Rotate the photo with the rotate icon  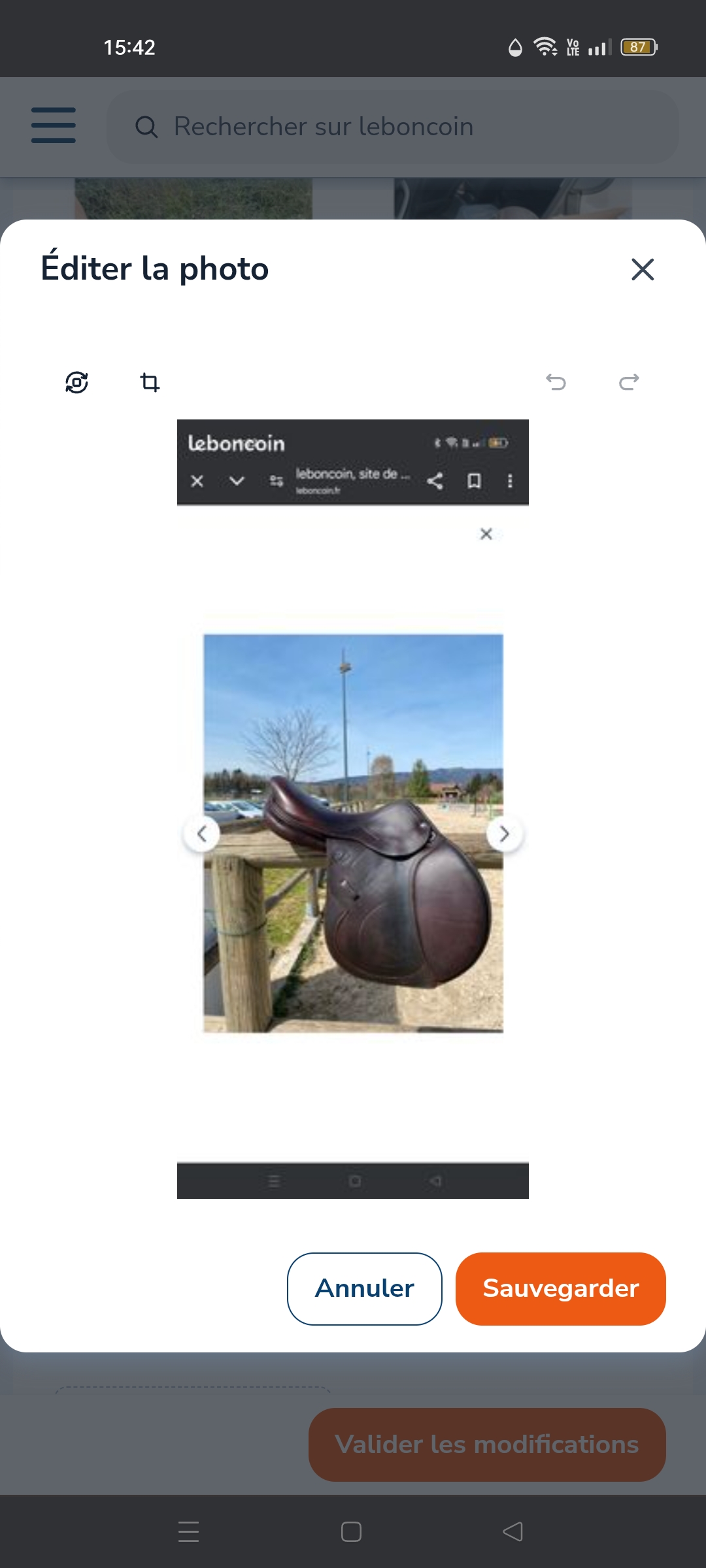pyautogui.click(x=77, y=382)
